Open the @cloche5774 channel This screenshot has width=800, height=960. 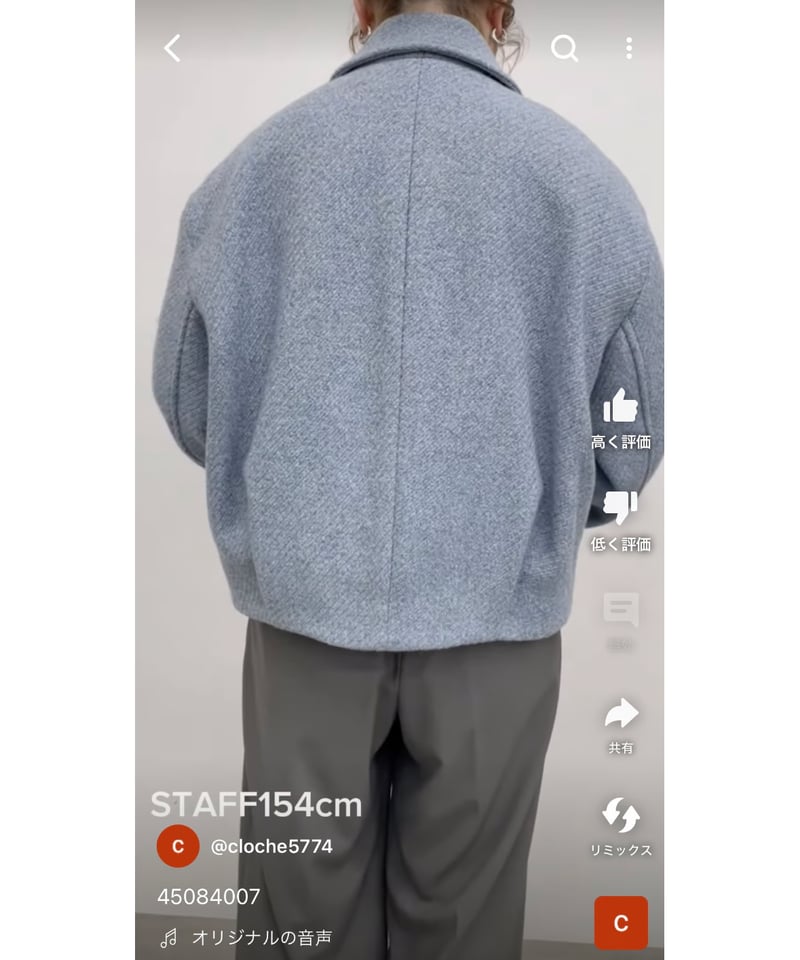coord(271,846)
